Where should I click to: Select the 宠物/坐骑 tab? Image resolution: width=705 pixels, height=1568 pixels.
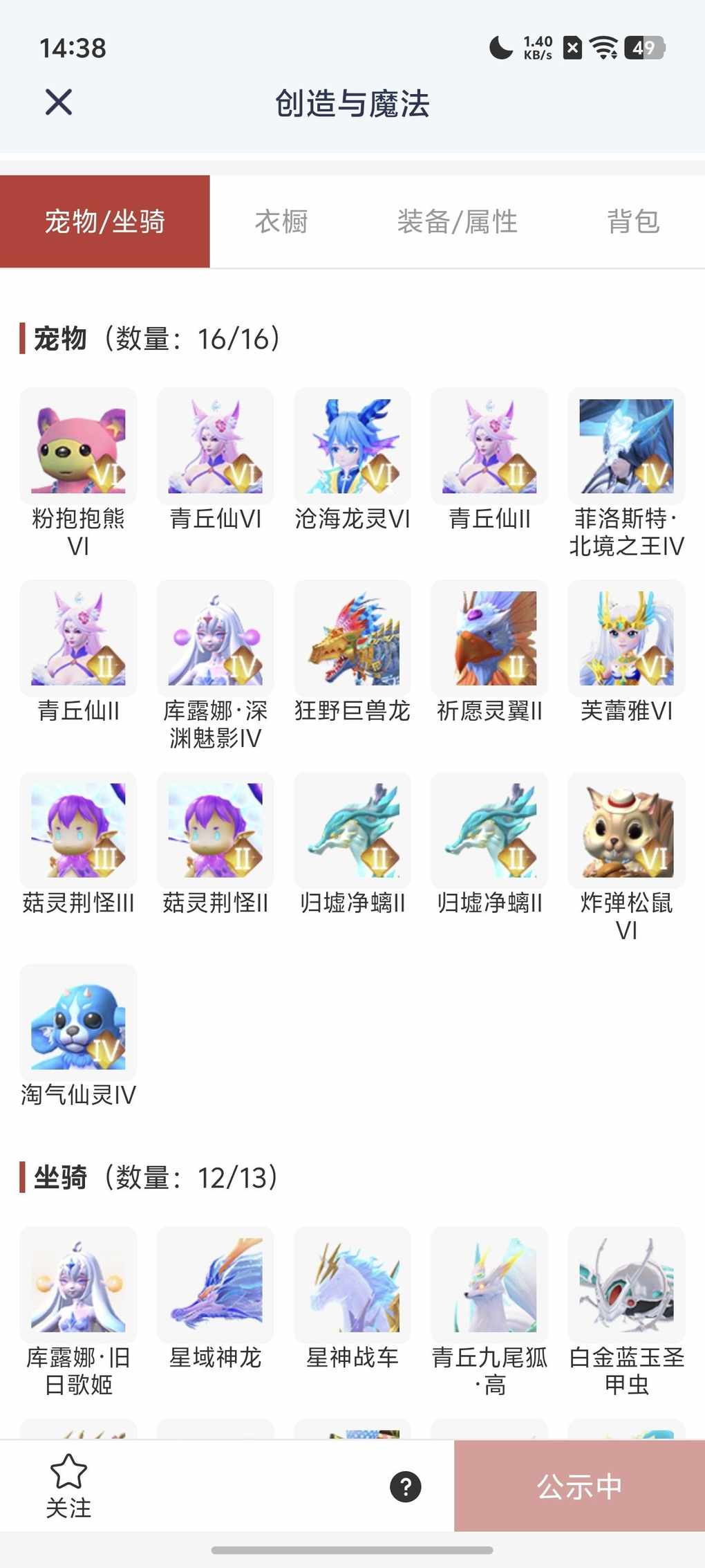(105, 222)
